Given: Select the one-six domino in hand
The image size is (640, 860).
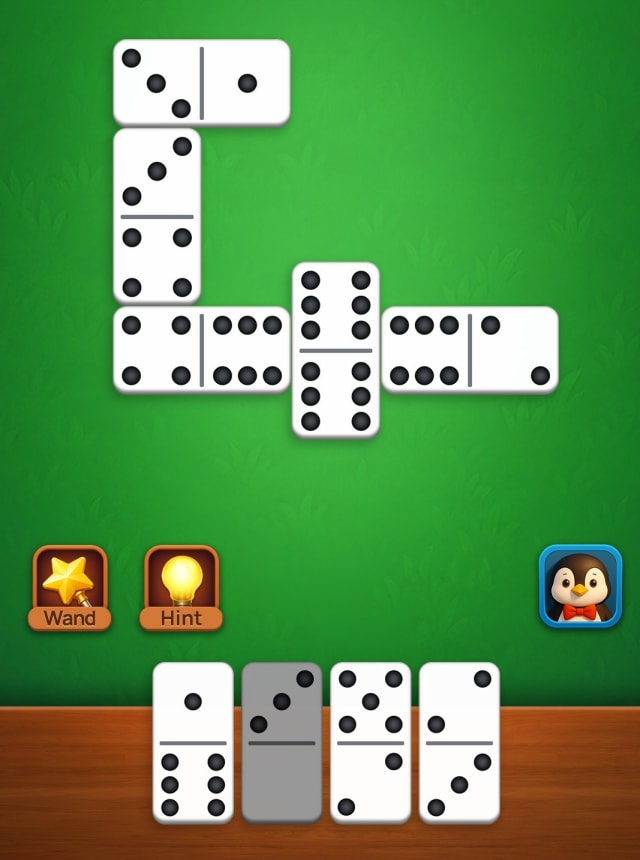Looking at the screenshot, I should pos(193,742).
